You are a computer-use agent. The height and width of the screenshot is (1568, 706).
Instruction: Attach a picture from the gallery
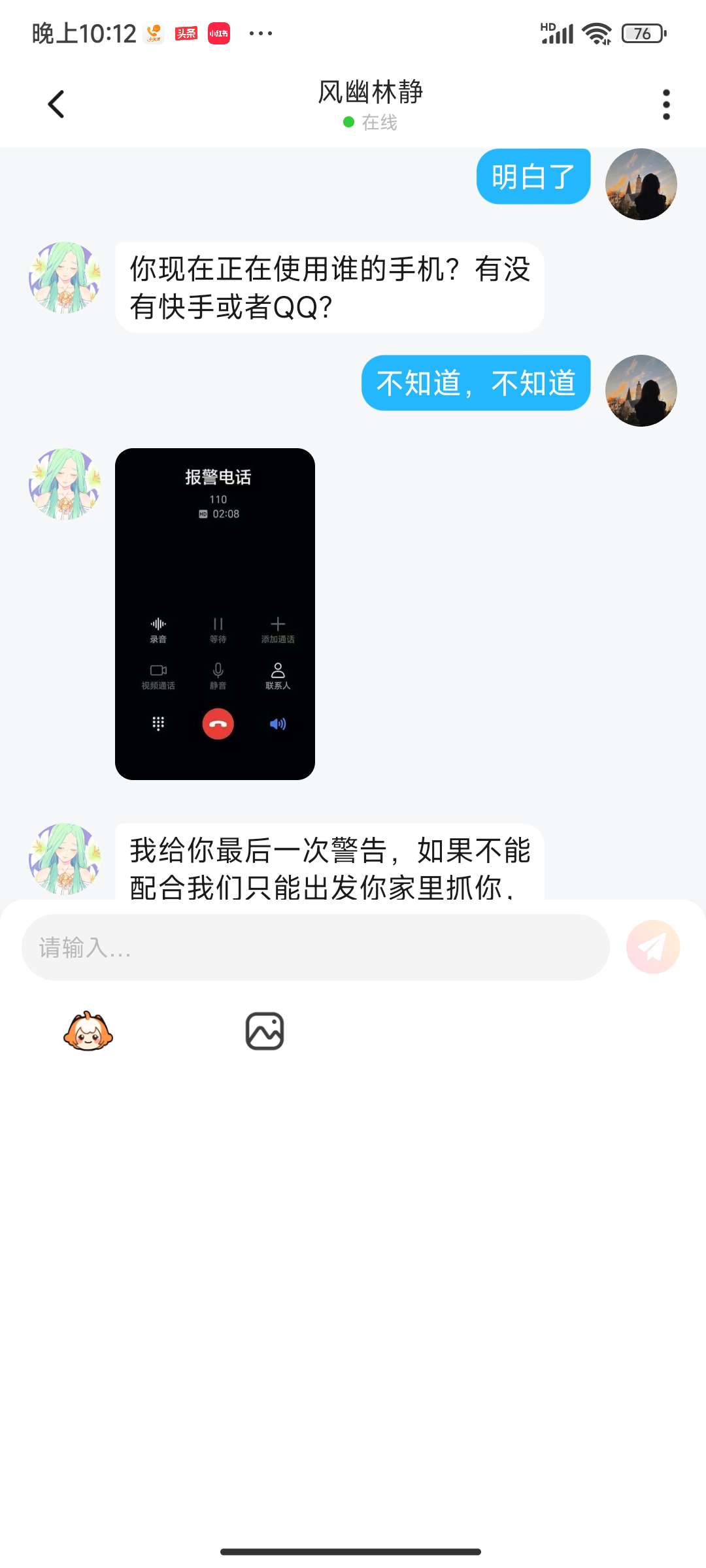[x=264, y=1032]
